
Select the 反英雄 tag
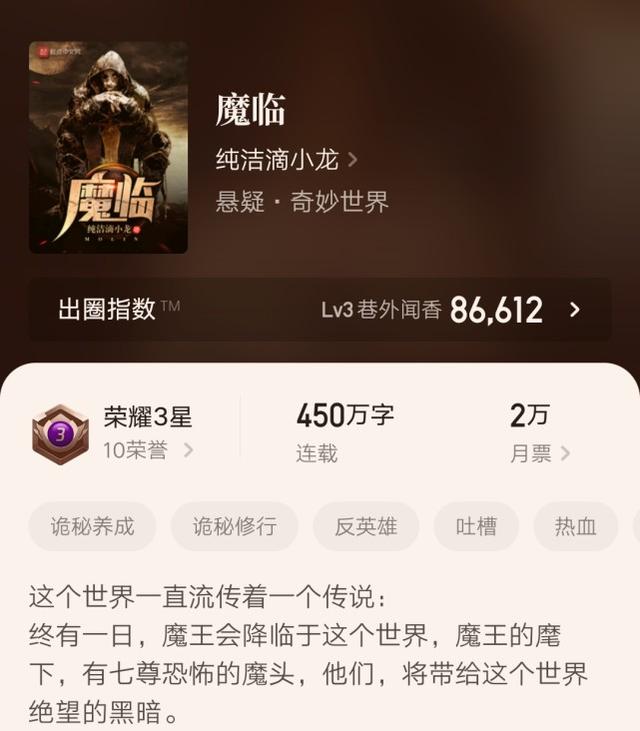pyautogui.click(x=365, y=527)
